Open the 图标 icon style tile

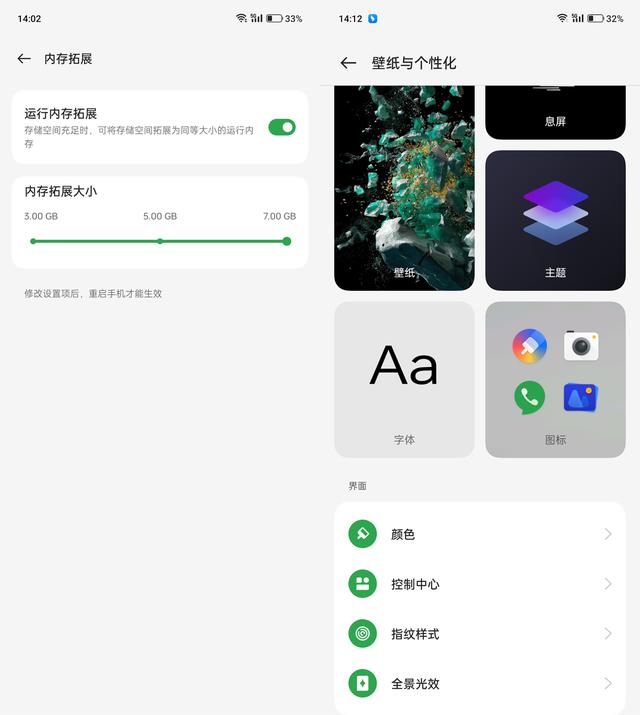point(555,379)
